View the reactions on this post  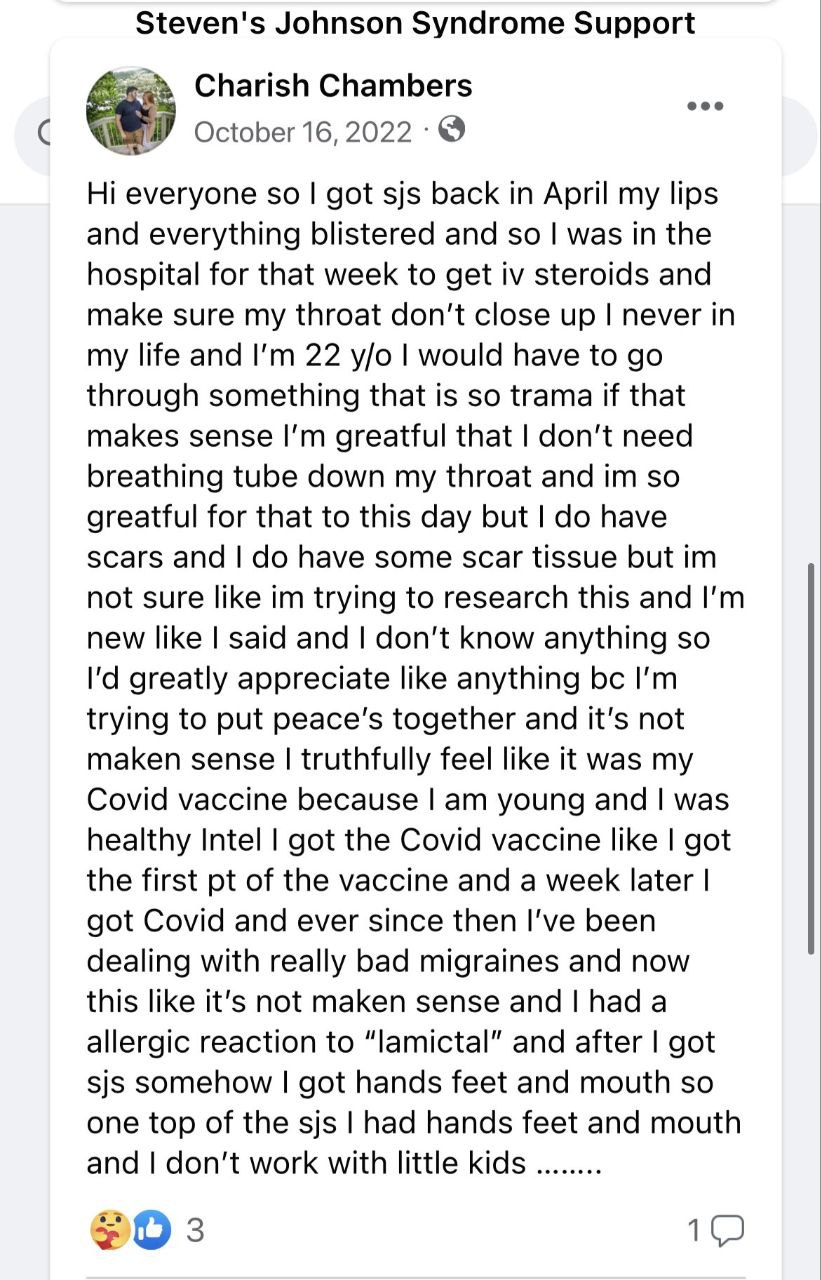click(146, 1229)
